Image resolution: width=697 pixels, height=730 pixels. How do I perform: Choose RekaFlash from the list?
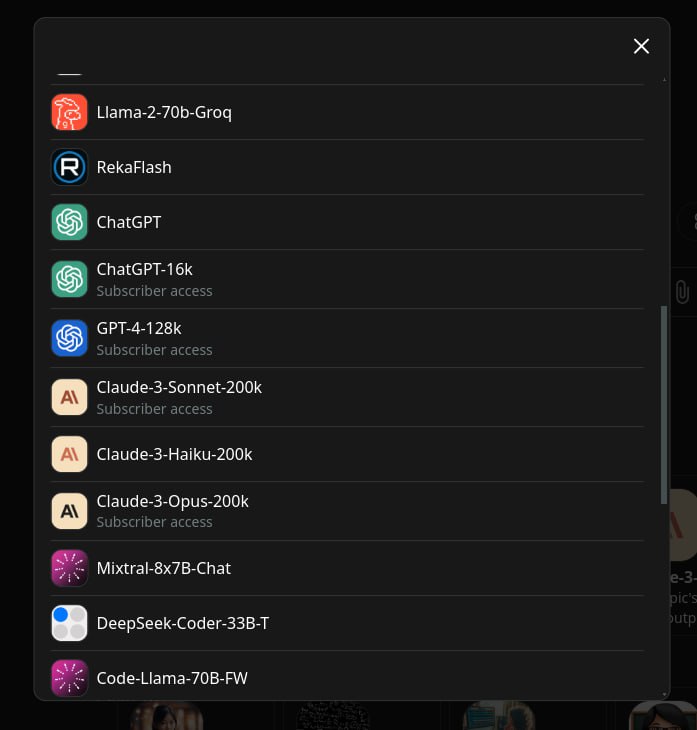click(x=134, y=167)
